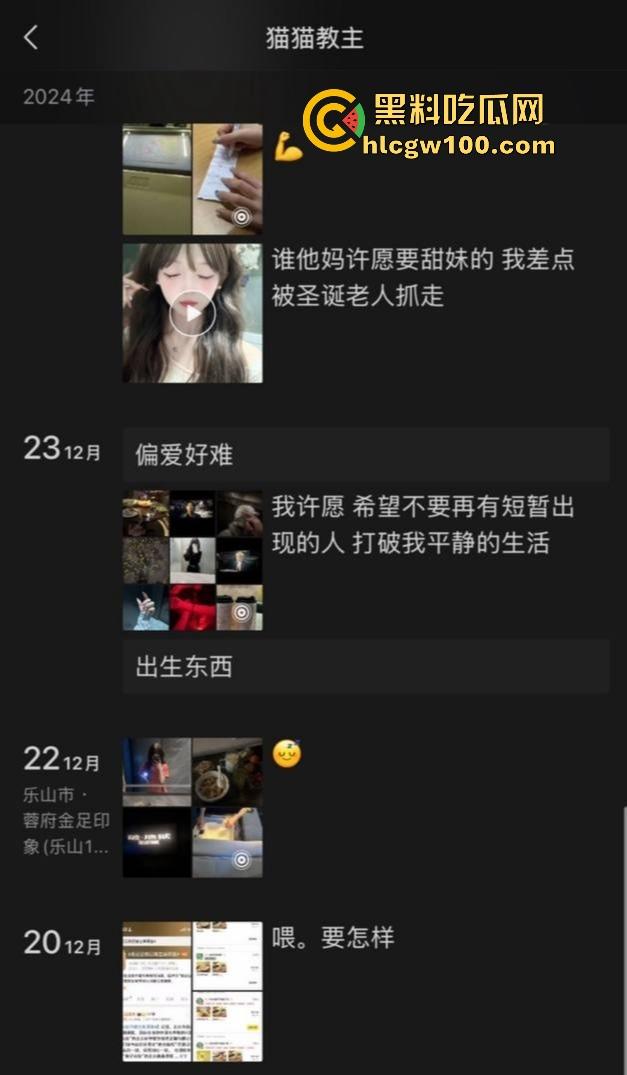Play the video about 许愿要甜妹
627x1075 pixels.
tap(192, 314)
